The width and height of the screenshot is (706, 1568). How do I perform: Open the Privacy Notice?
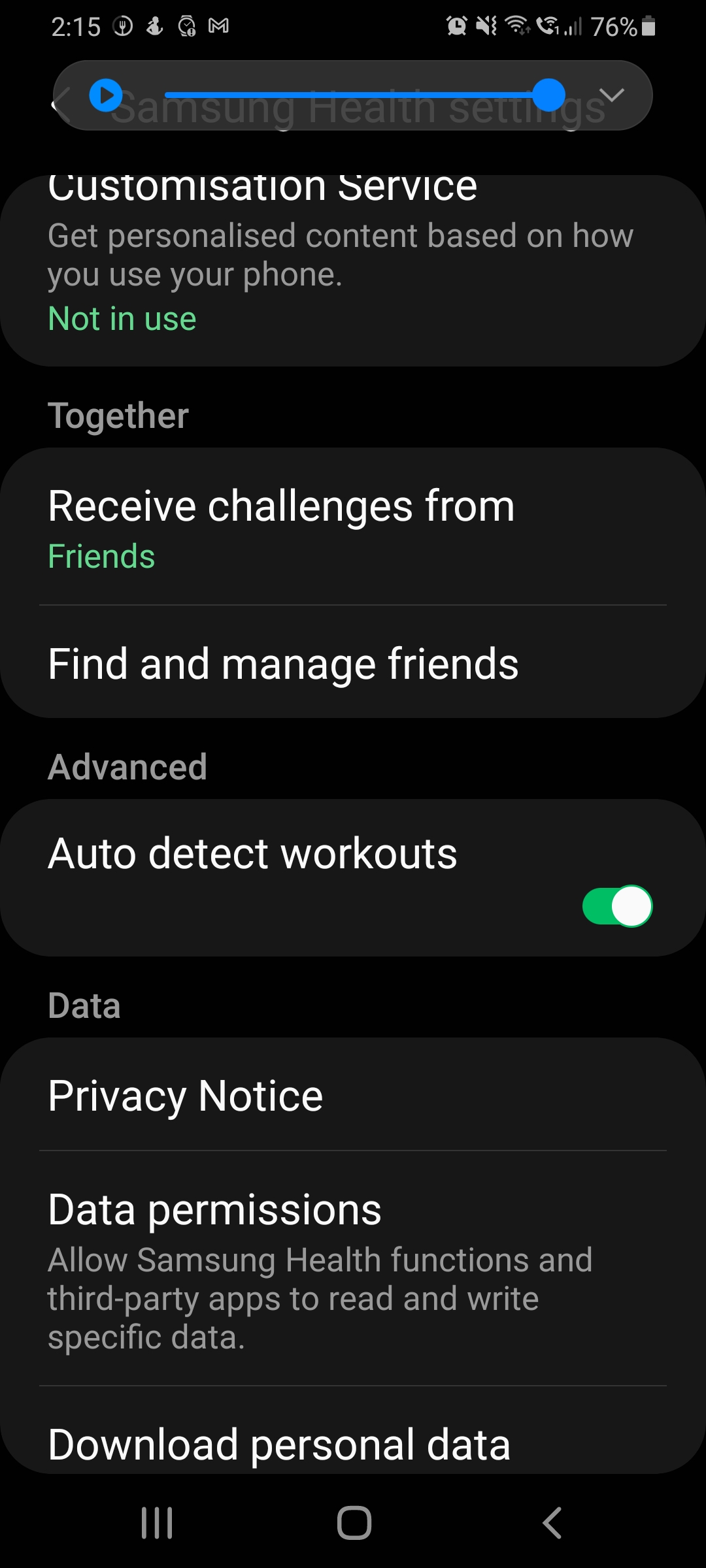point(353,1096)
